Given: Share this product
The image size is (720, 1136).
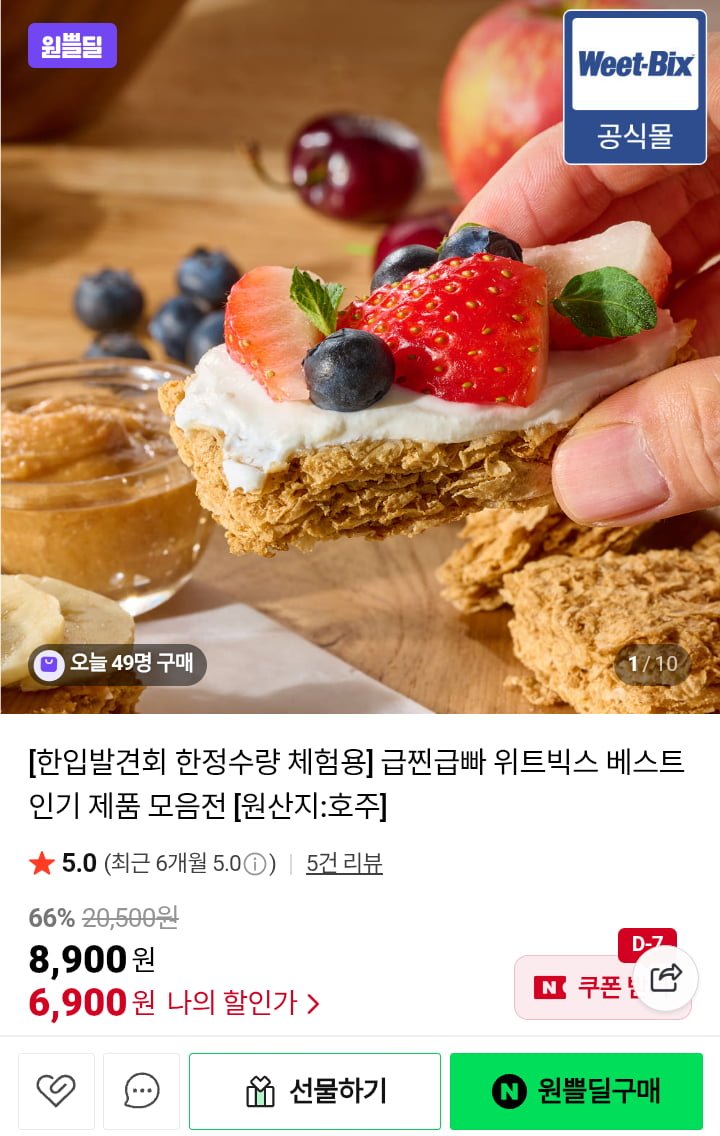Looking at the screenshot, I should pyautogui.click(x=665, y=977).
